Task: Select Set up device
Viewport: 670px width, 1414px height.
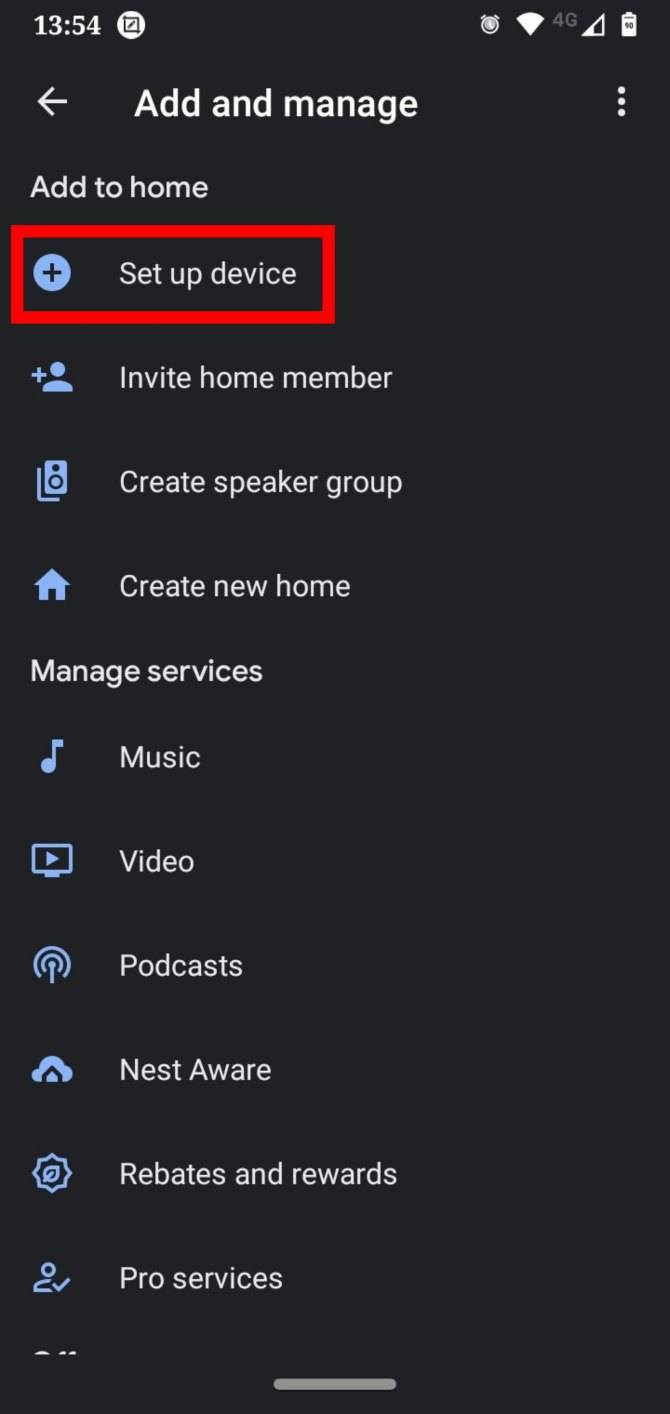Action: pyautogui.click(x=207, y=274)
